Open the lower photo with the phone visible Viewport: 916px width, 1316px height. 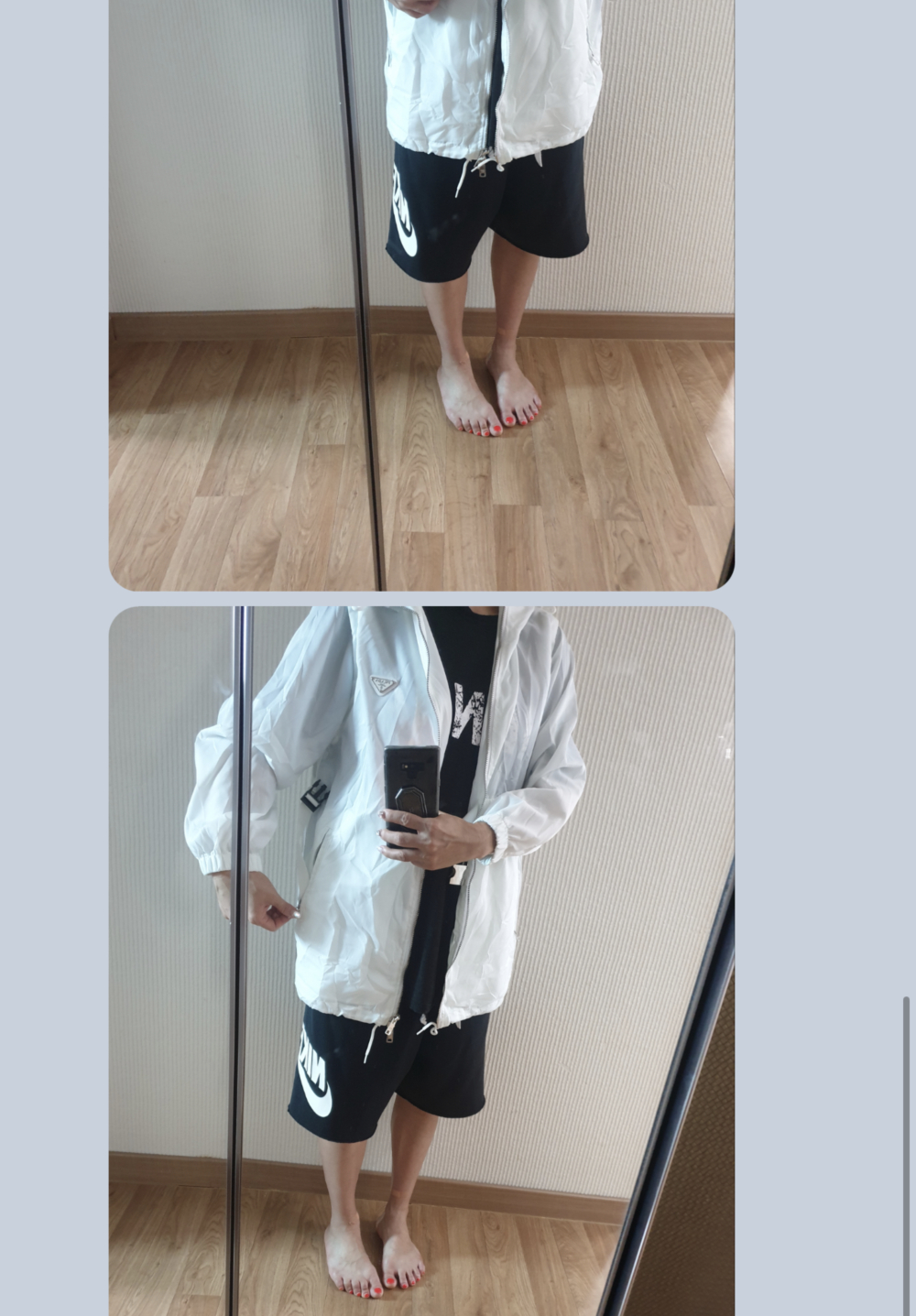click(x=421, y=962)
